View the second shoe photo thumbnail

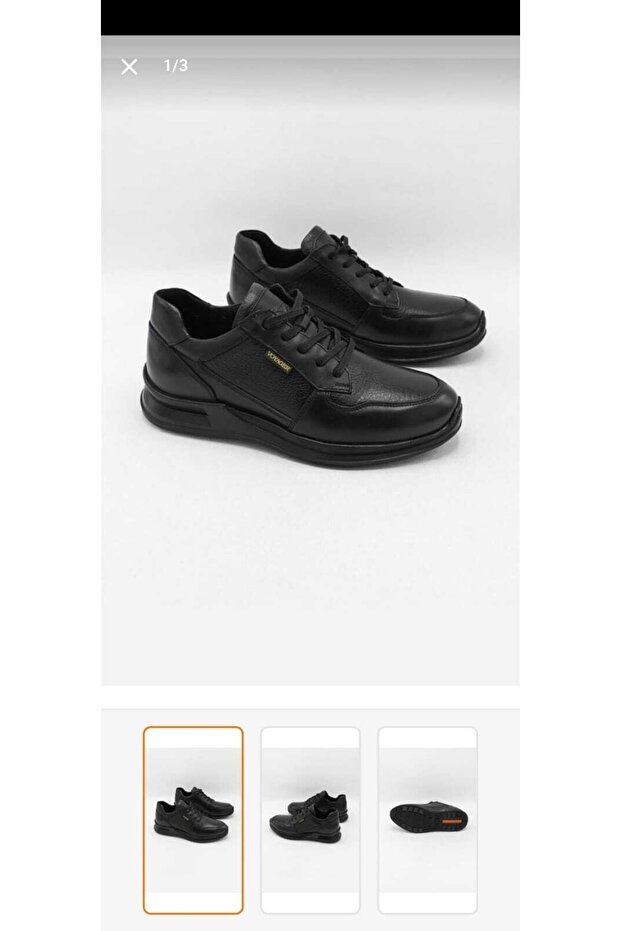[310, 819]
